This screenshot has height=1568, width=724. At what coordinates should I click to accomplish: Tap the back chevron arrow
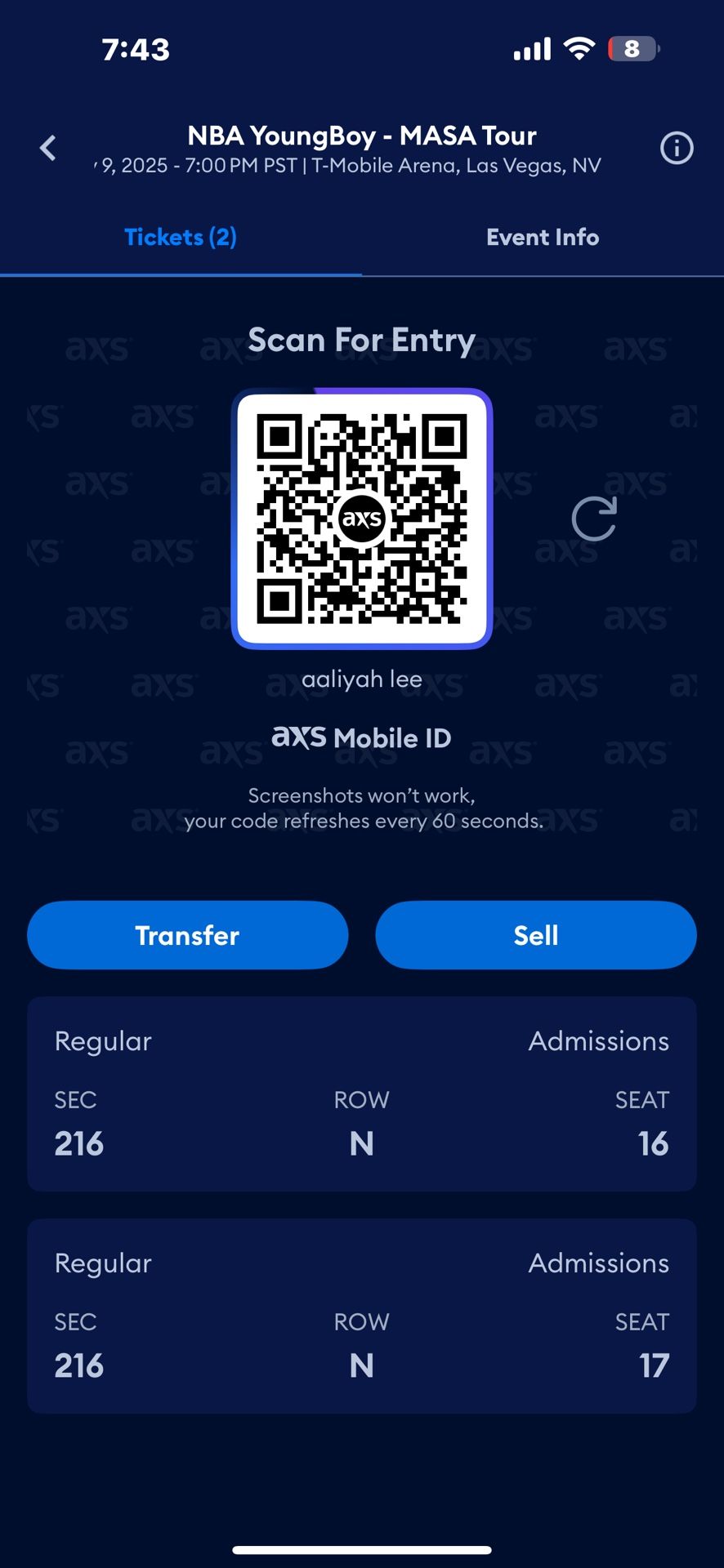[x=47, y=148]
